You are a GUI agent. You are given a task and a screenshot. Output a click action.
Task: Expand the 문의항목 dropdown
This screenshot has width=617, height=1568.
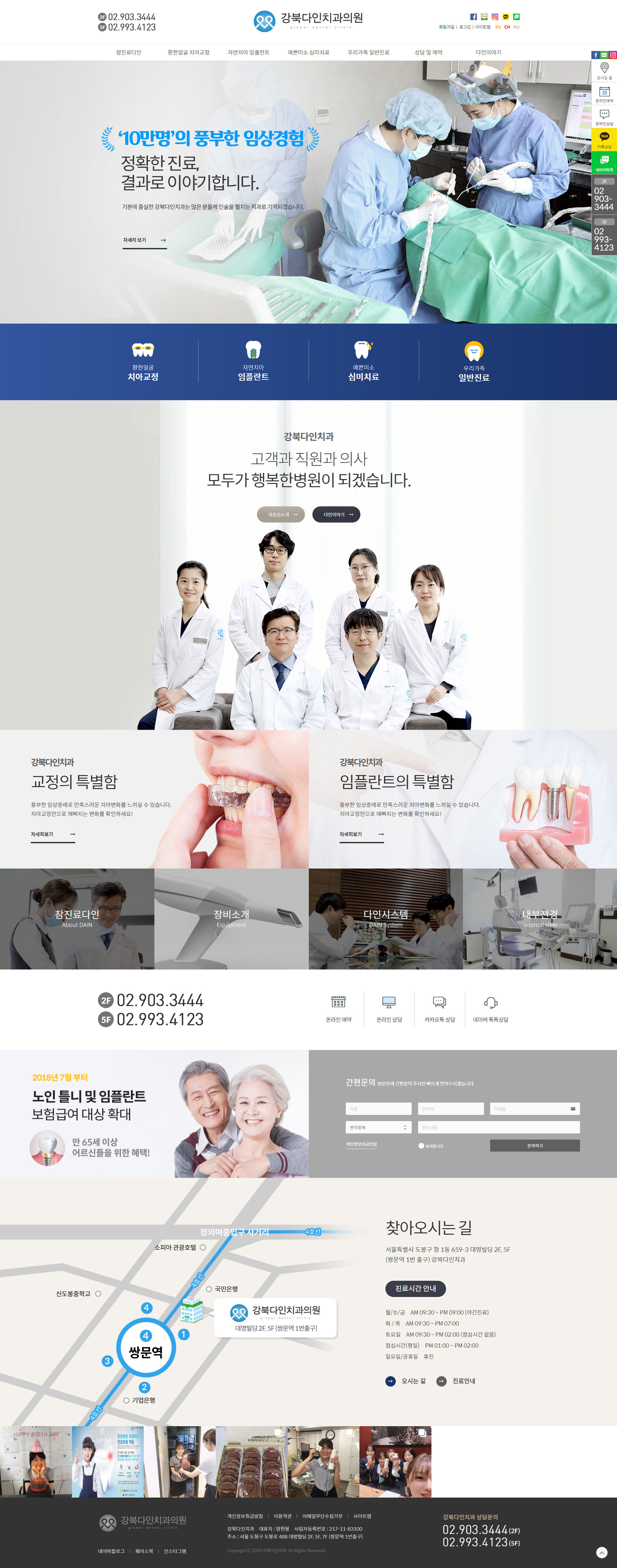pos(379,1127)
